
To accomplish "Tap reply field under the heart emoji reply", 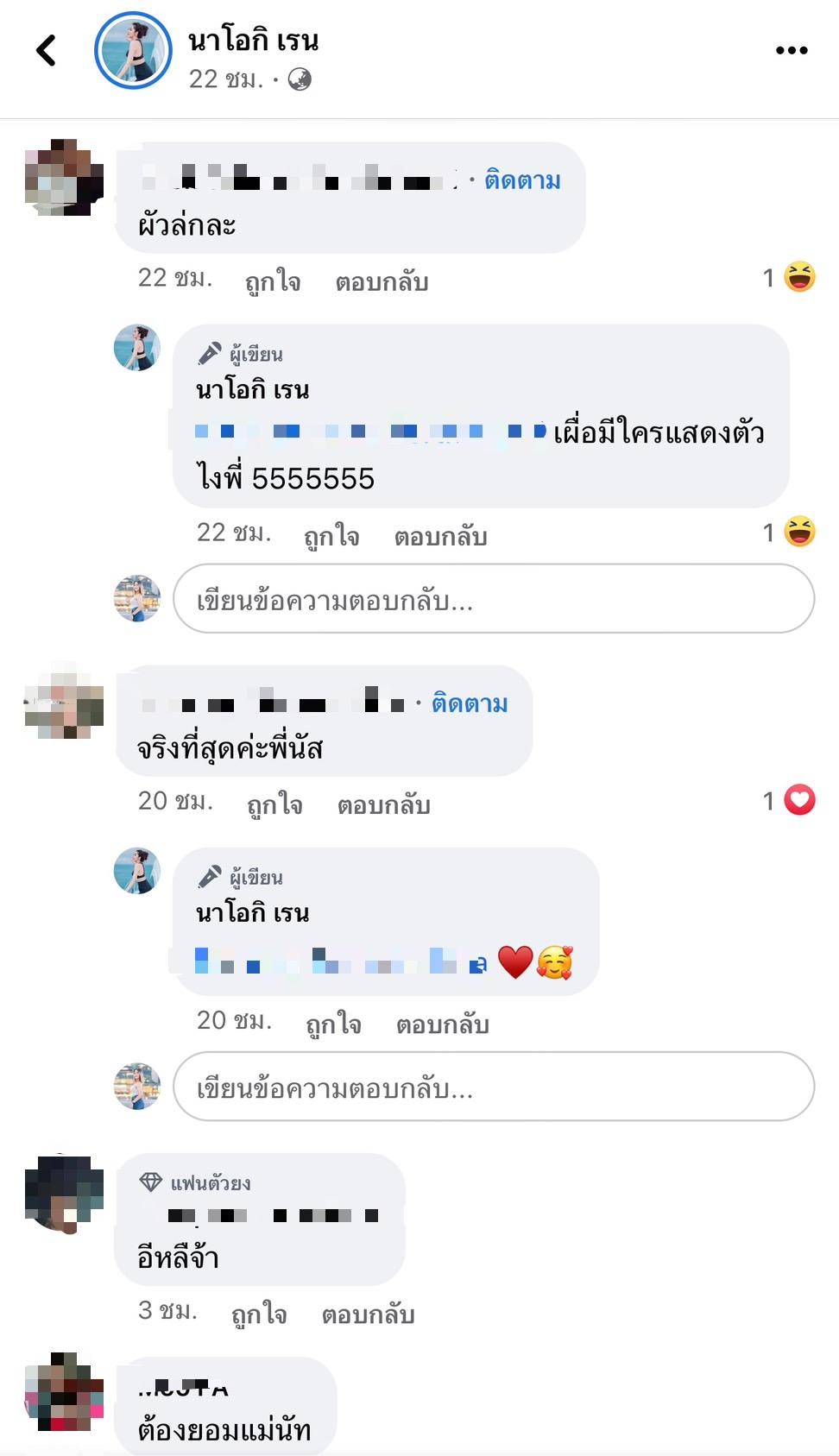I will (x=493, y=1087).
